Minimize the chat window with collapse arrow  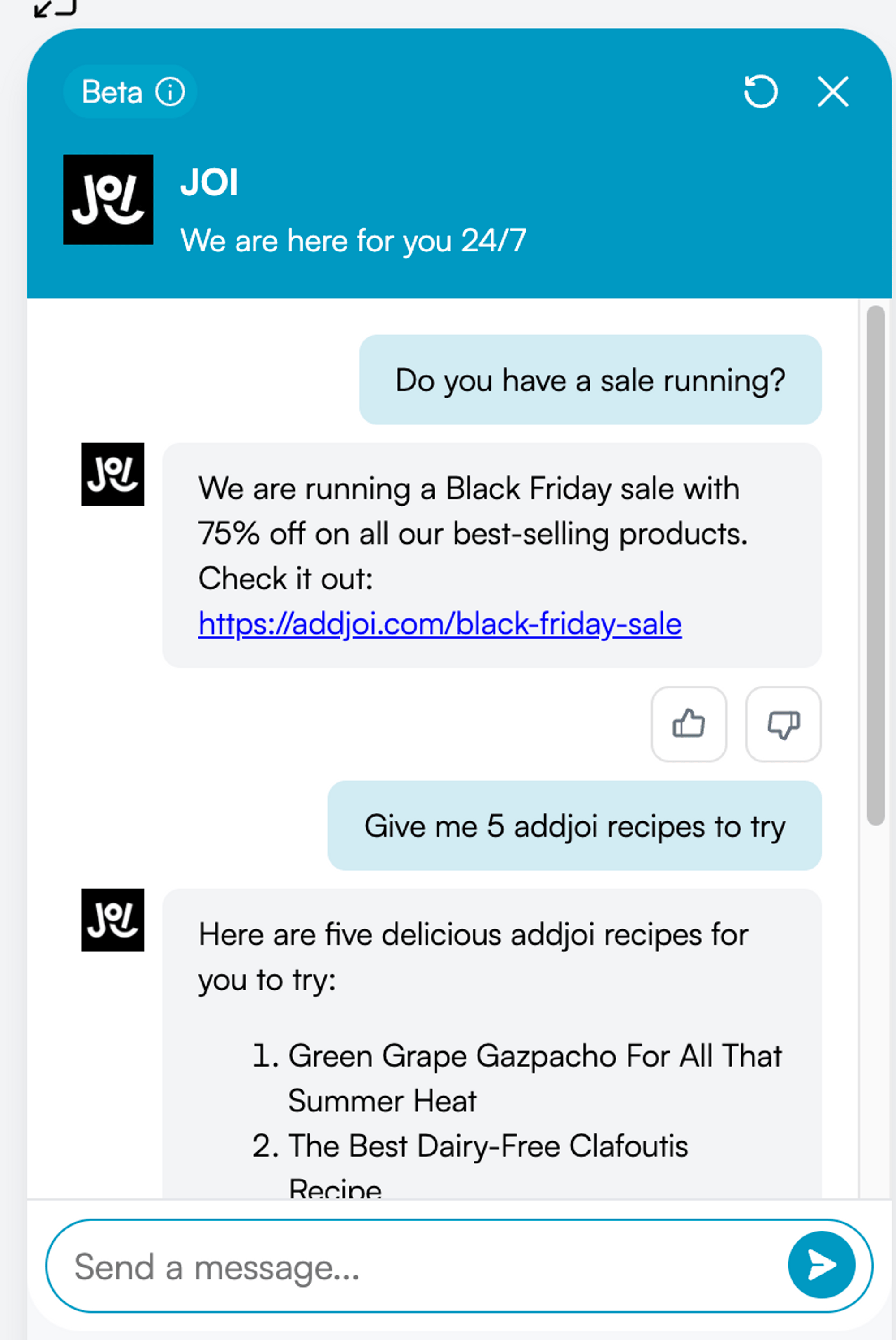tap(55, 8)
